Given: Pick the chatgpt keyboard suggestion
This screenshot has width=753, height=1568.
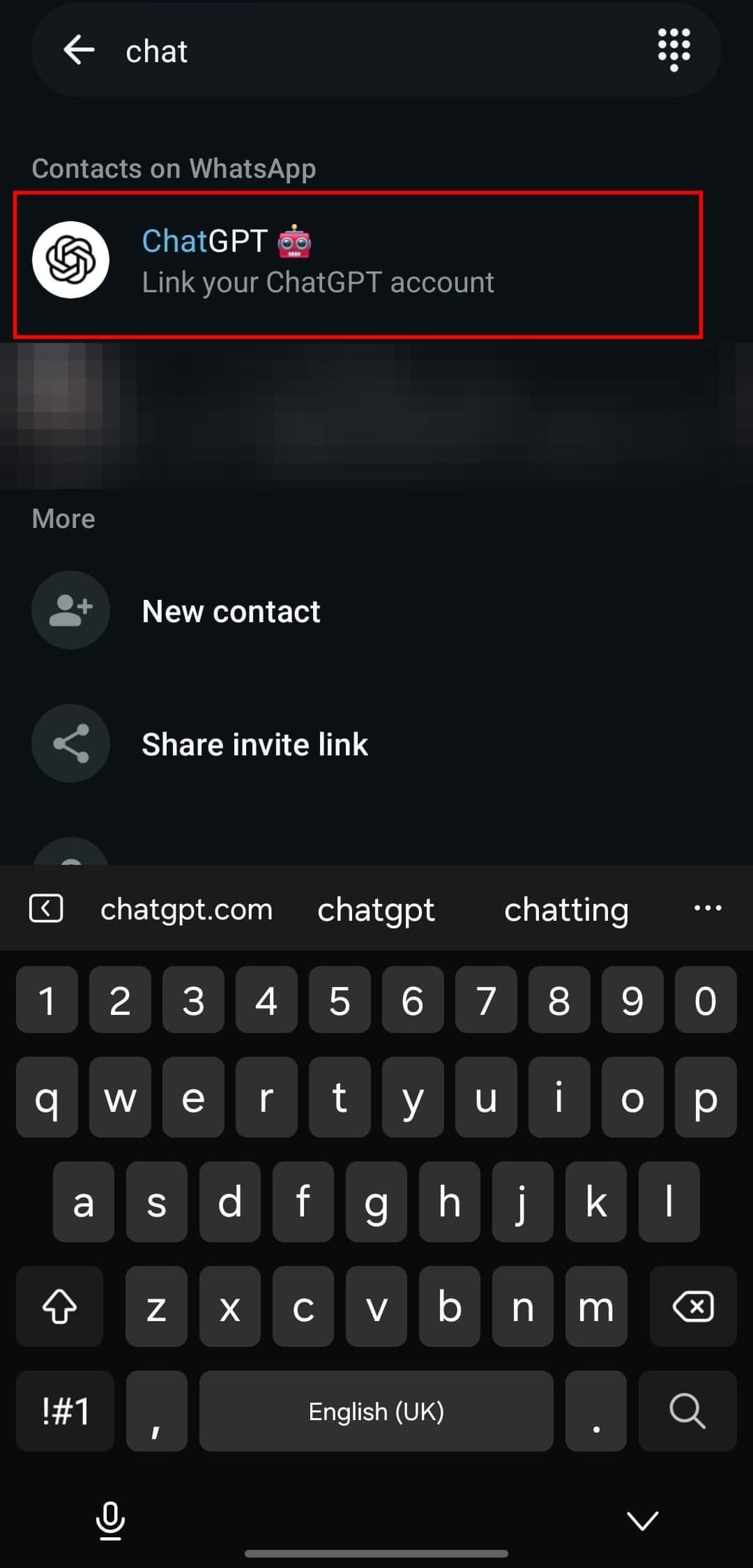Looking at the screenshot, I should click(x=376, y=910).
